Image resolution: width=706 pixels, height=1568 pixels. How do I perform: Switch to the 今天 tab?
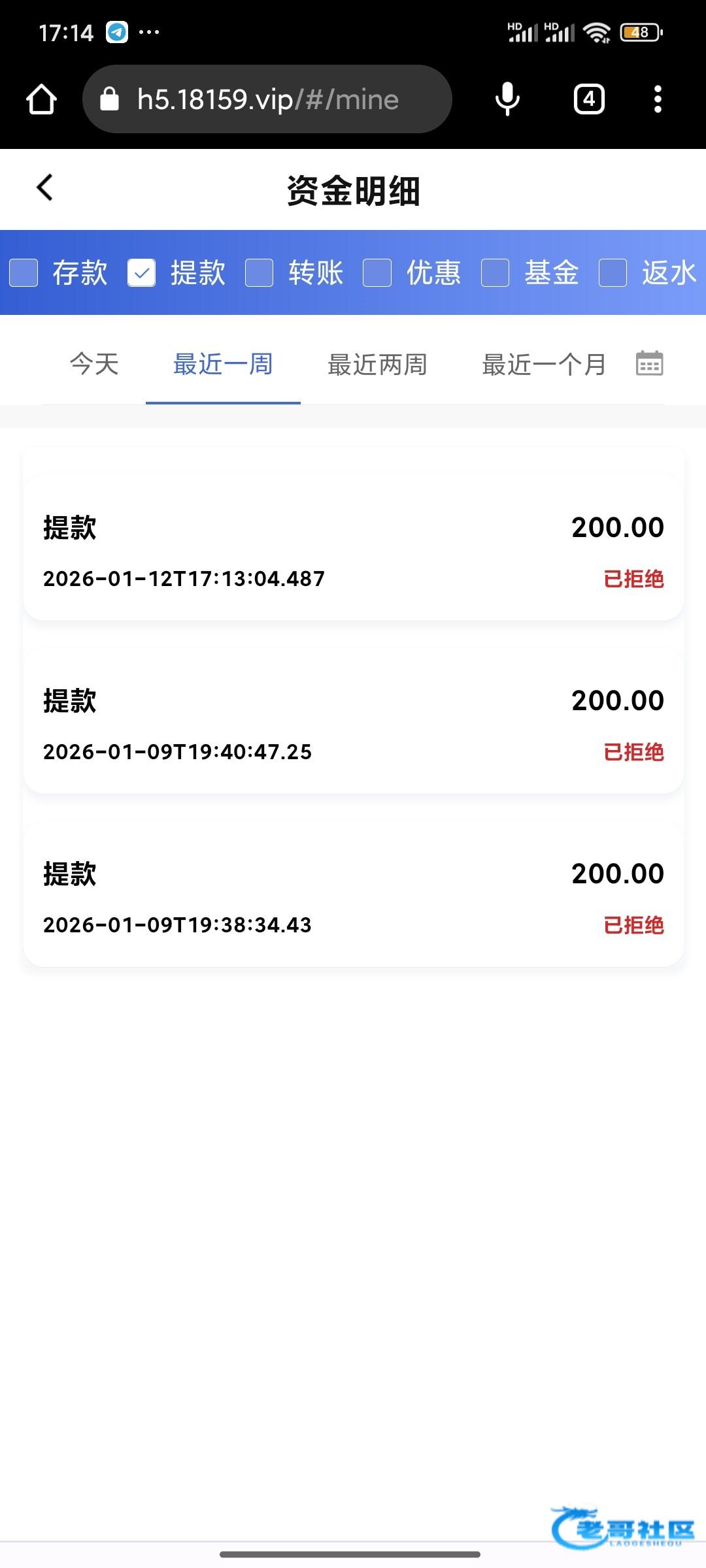(94, 365)
